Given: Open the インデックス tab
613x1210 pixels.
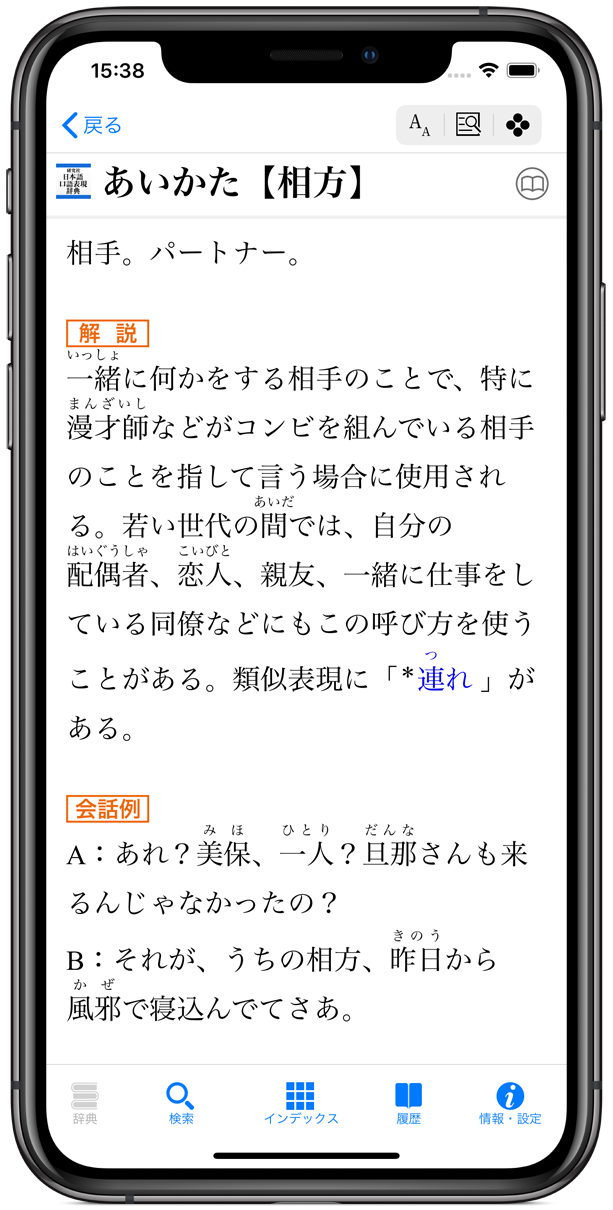Looking at the screenshot, I should (x=300, y=1103).
